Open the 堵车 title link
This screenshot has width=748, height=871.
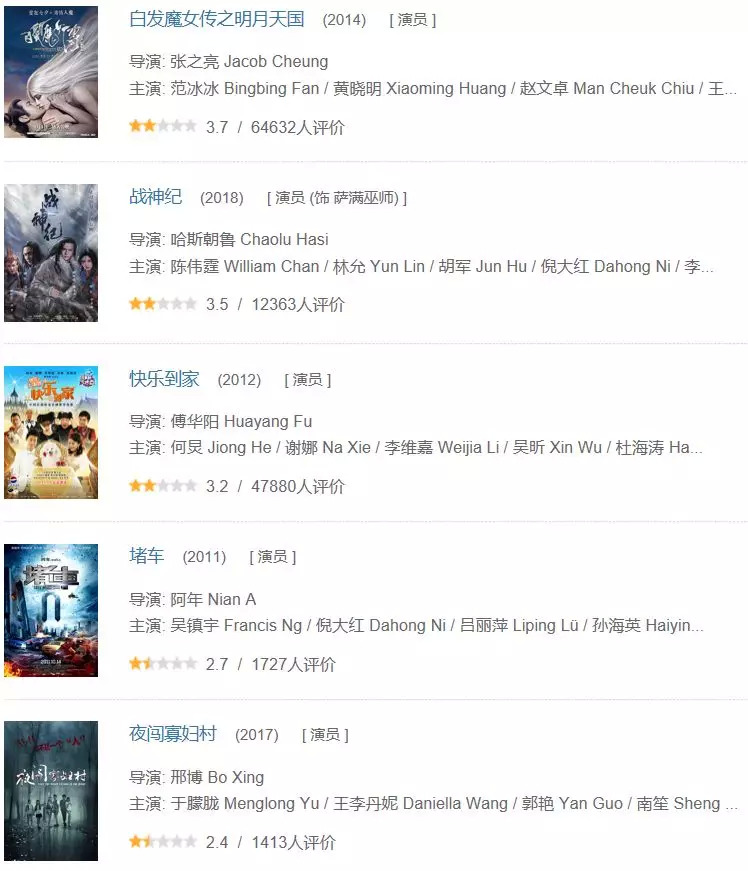pyautogui.click(x=147, y=556)
